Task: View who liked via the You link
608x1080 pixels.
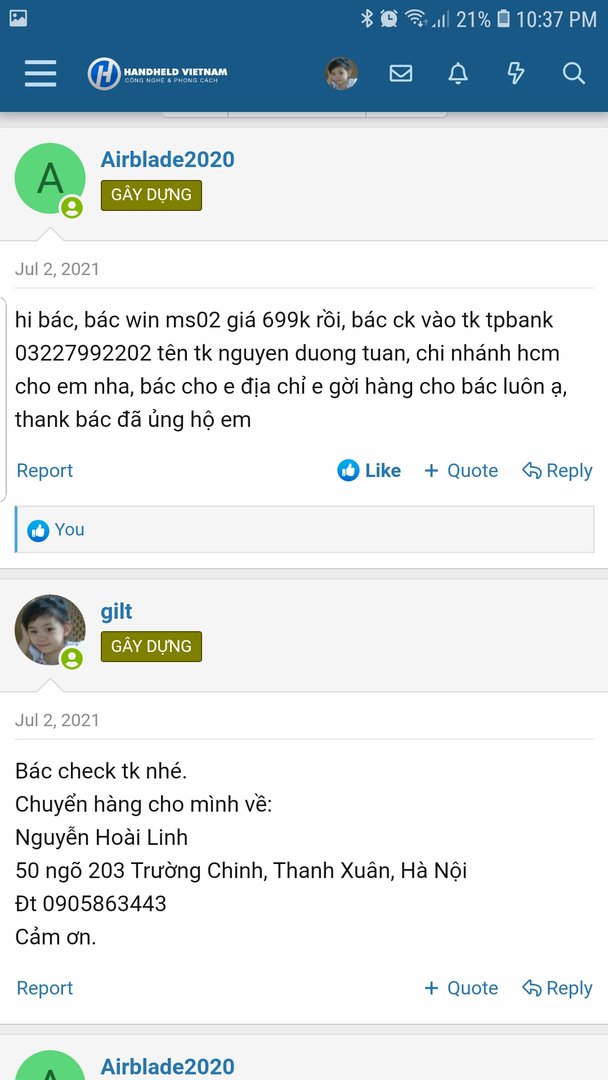Action: 69,529
